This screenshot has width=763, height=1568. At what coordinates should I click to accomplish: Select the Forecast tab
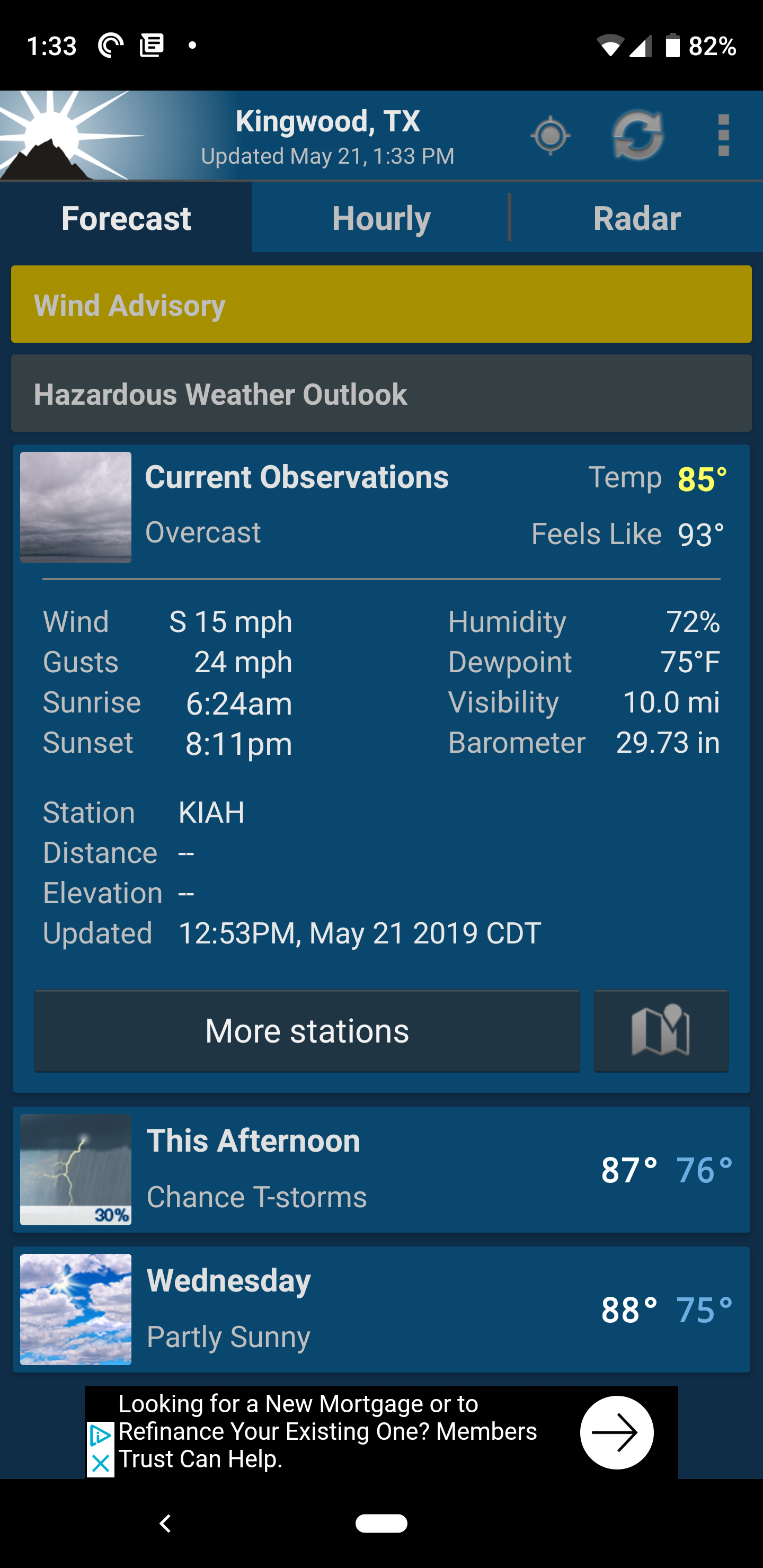126,218
